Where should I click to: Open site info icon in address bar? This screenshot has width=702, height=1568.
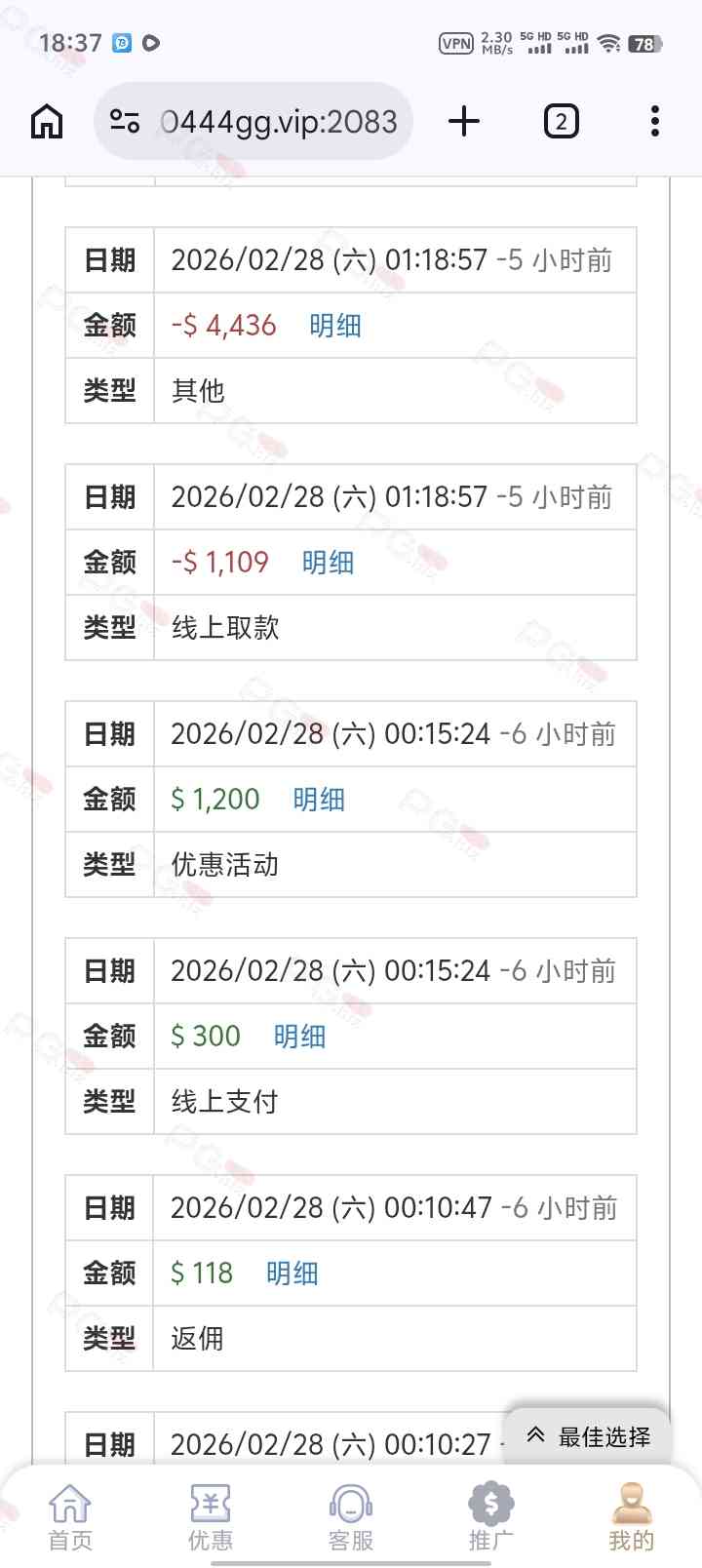coord(125,122)
